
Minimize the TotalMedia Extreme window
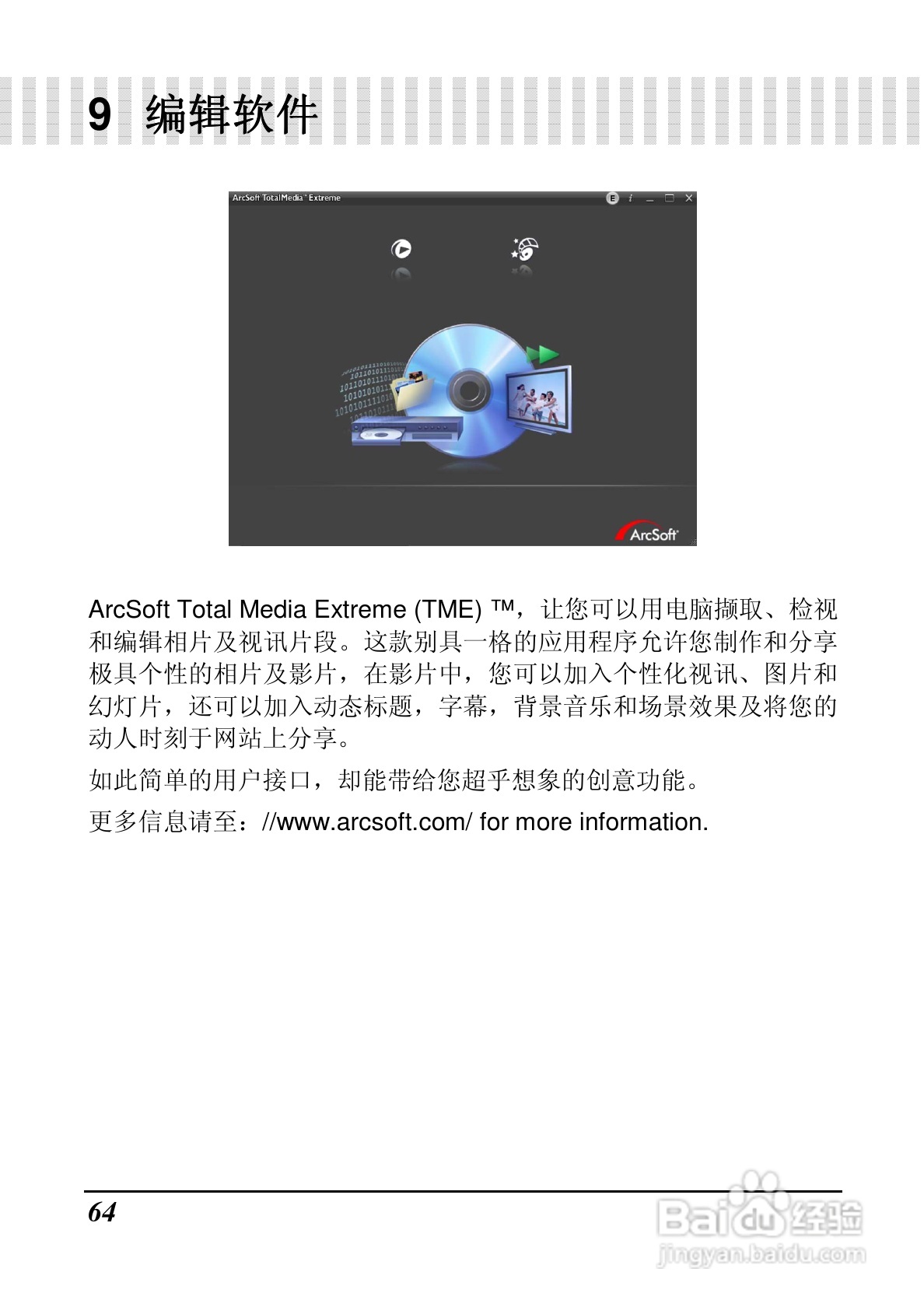[649, 201]
